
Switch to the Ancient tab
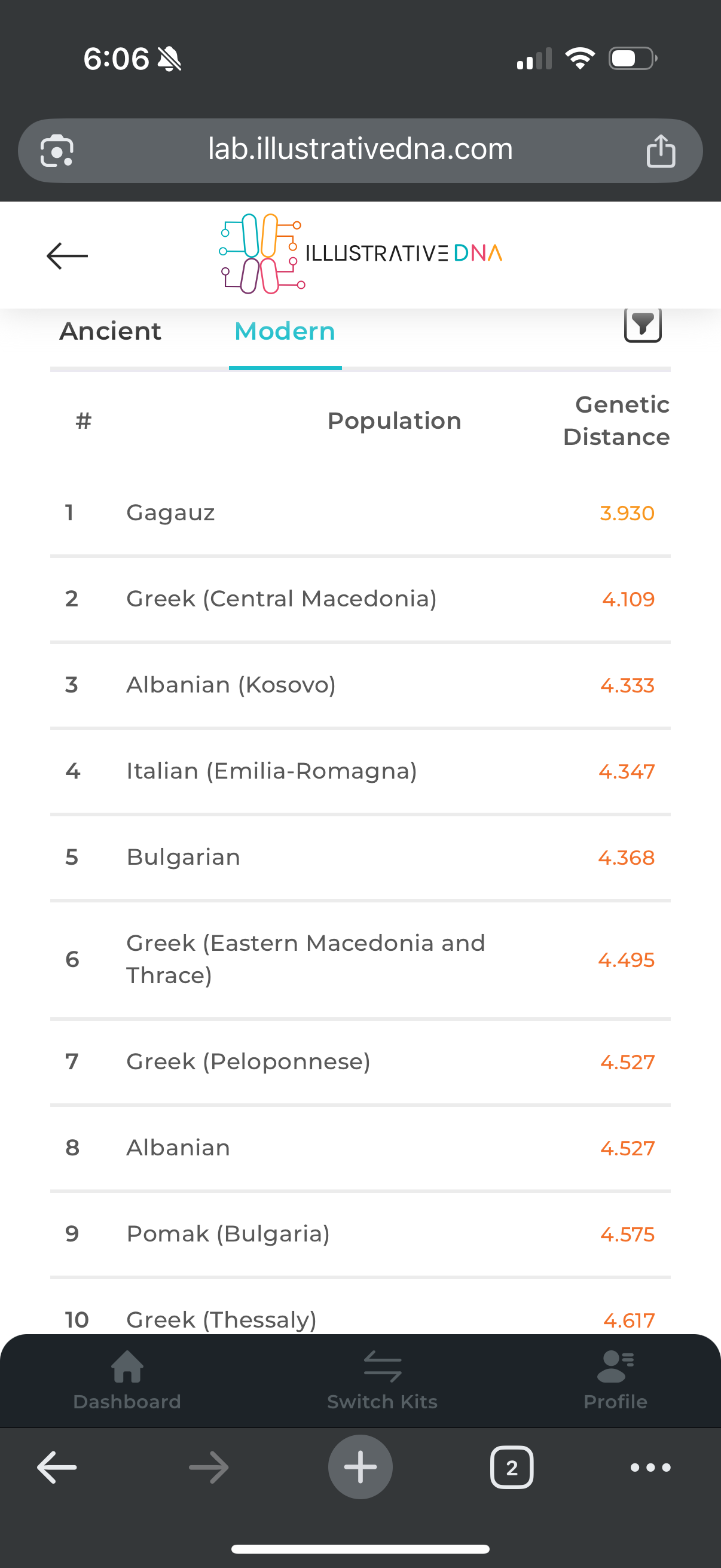click(x=110, y=331)
